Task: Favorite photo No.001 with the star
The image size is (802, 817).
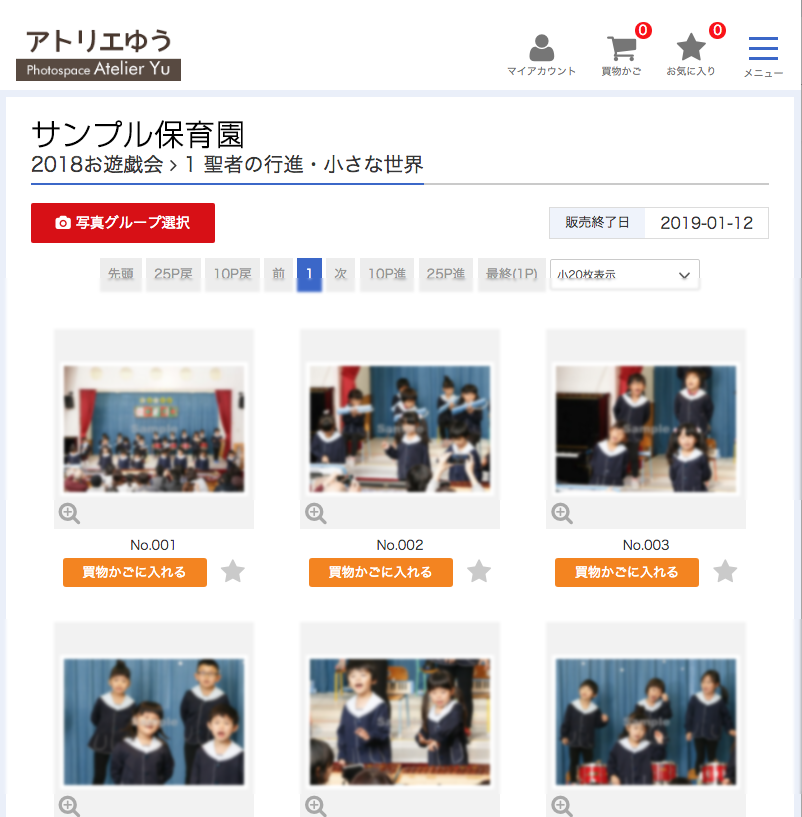Action: (x=233, y=572)
